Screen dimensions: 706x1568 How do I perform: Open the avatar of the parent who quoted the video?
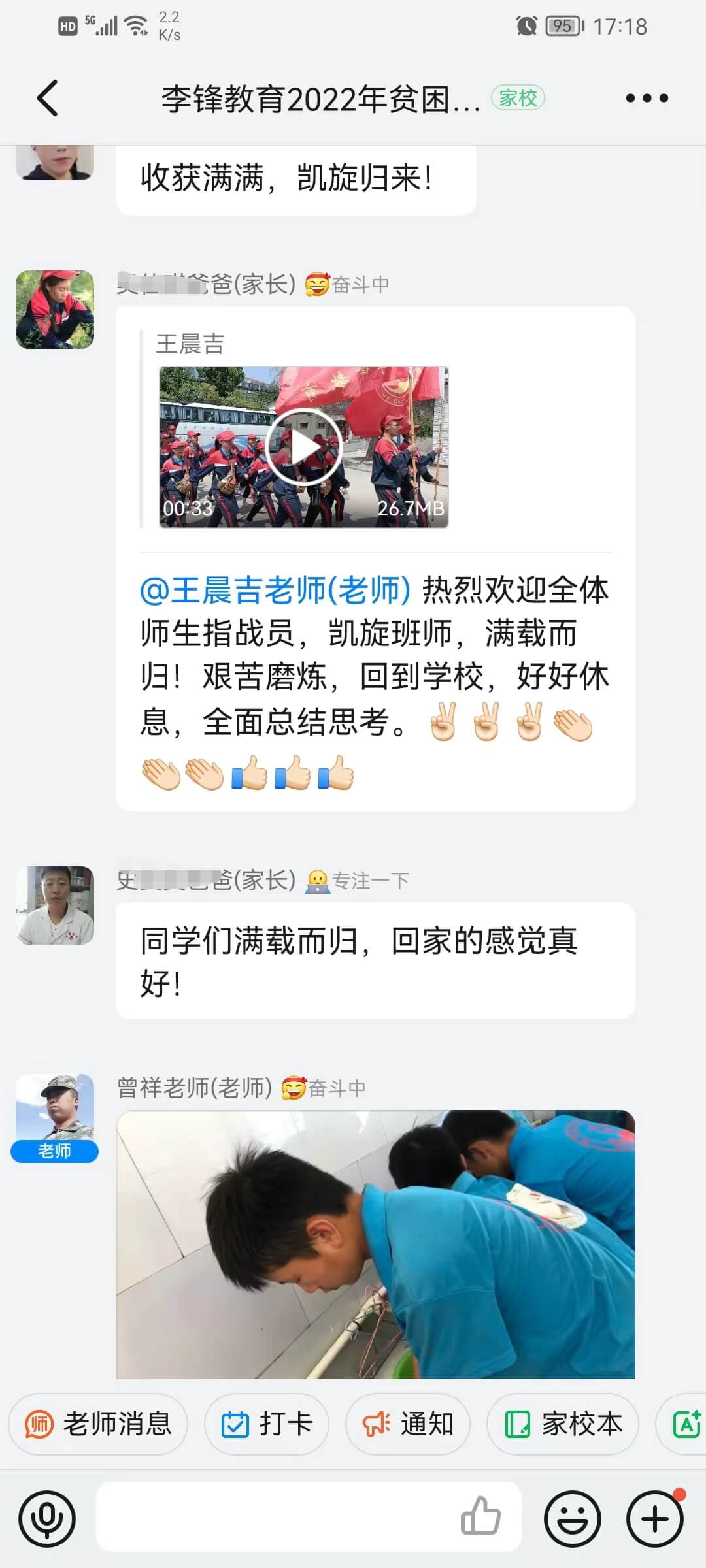[55, 310]
